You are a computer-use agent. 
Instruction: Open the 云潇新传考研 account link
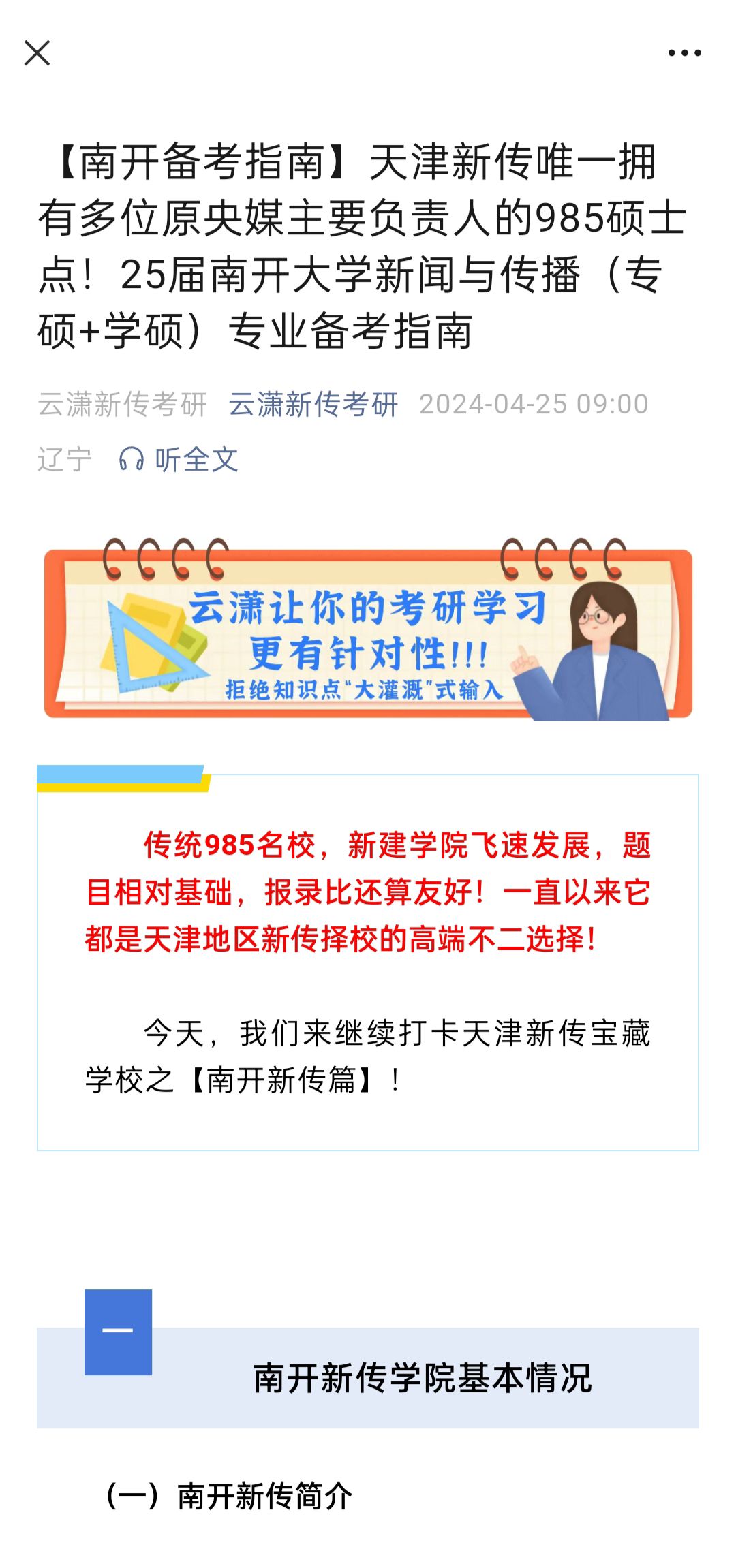click(313, 405)
